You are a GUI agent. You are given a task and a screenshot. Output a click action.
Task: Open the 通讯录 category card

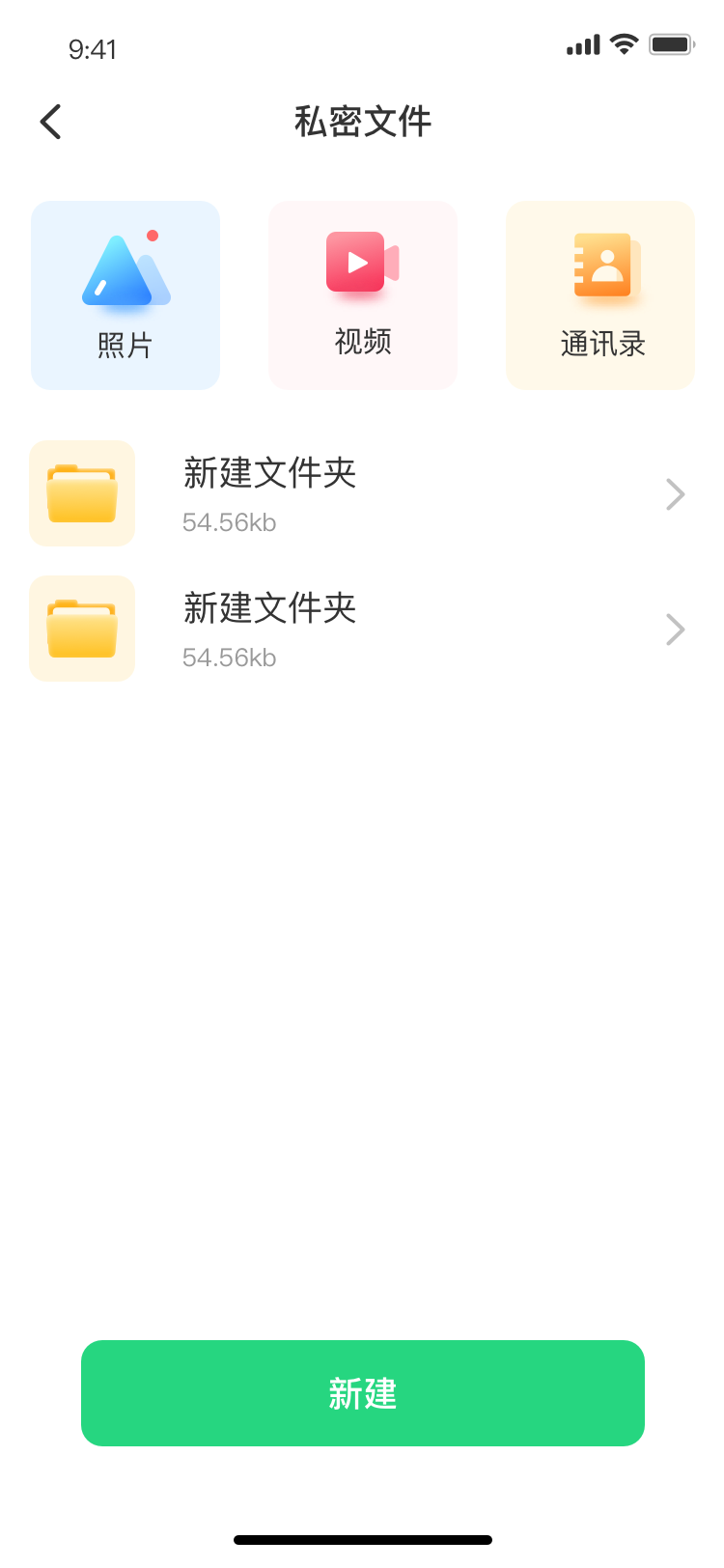click(x=600, y=295)
